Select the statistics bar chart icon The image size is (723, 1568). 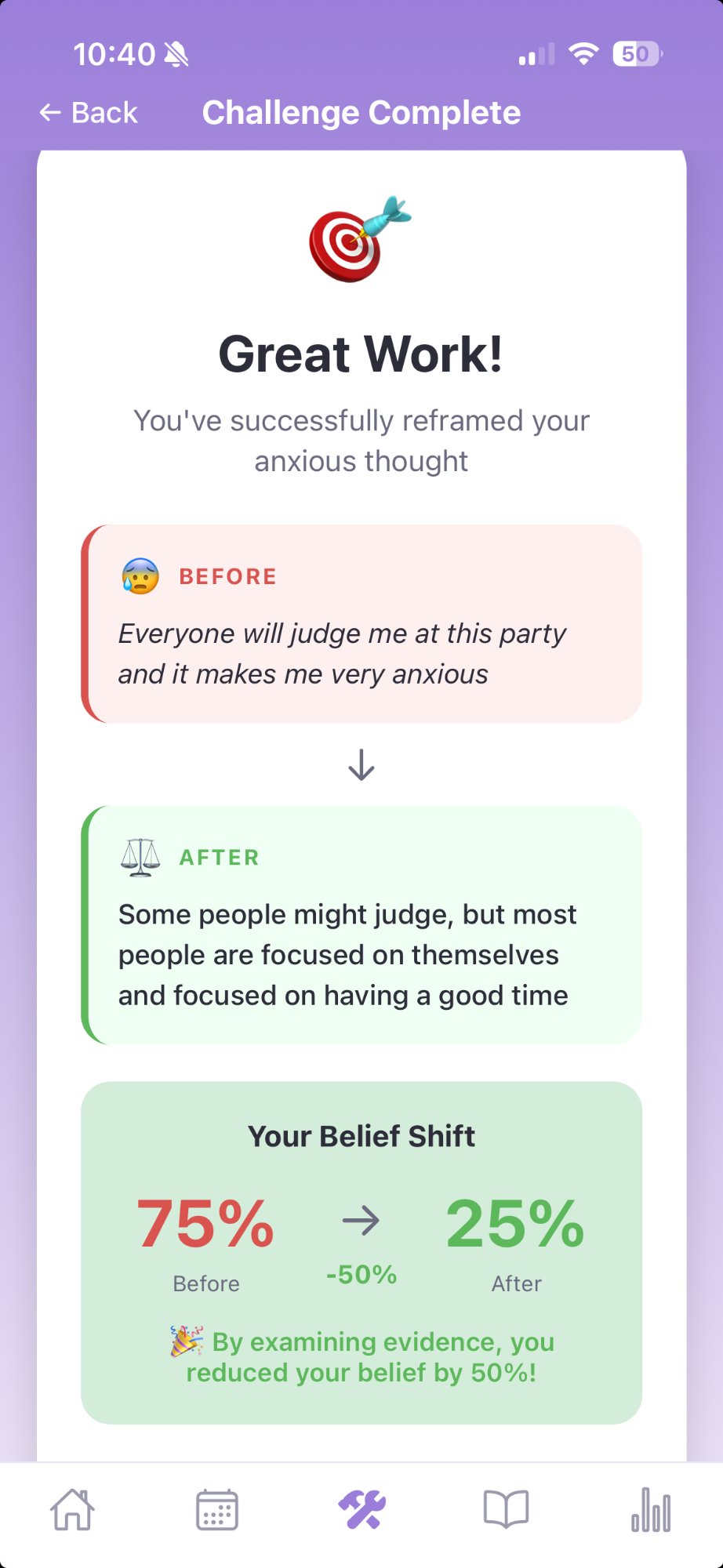coord(649,1511)
